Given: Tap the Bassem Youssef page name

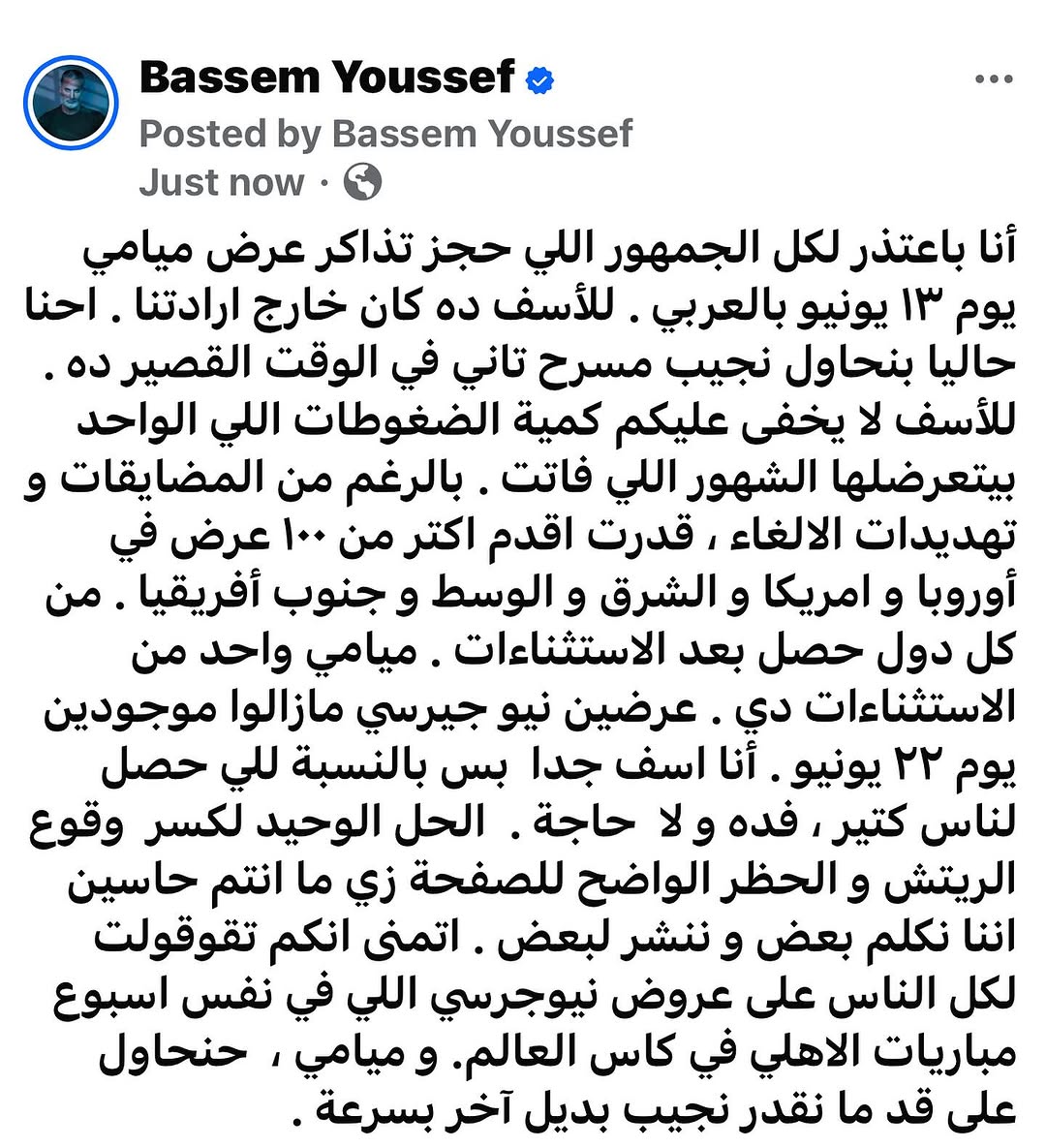Looking at the screenshot, I should pyautogui.click(x=326, y=78).
